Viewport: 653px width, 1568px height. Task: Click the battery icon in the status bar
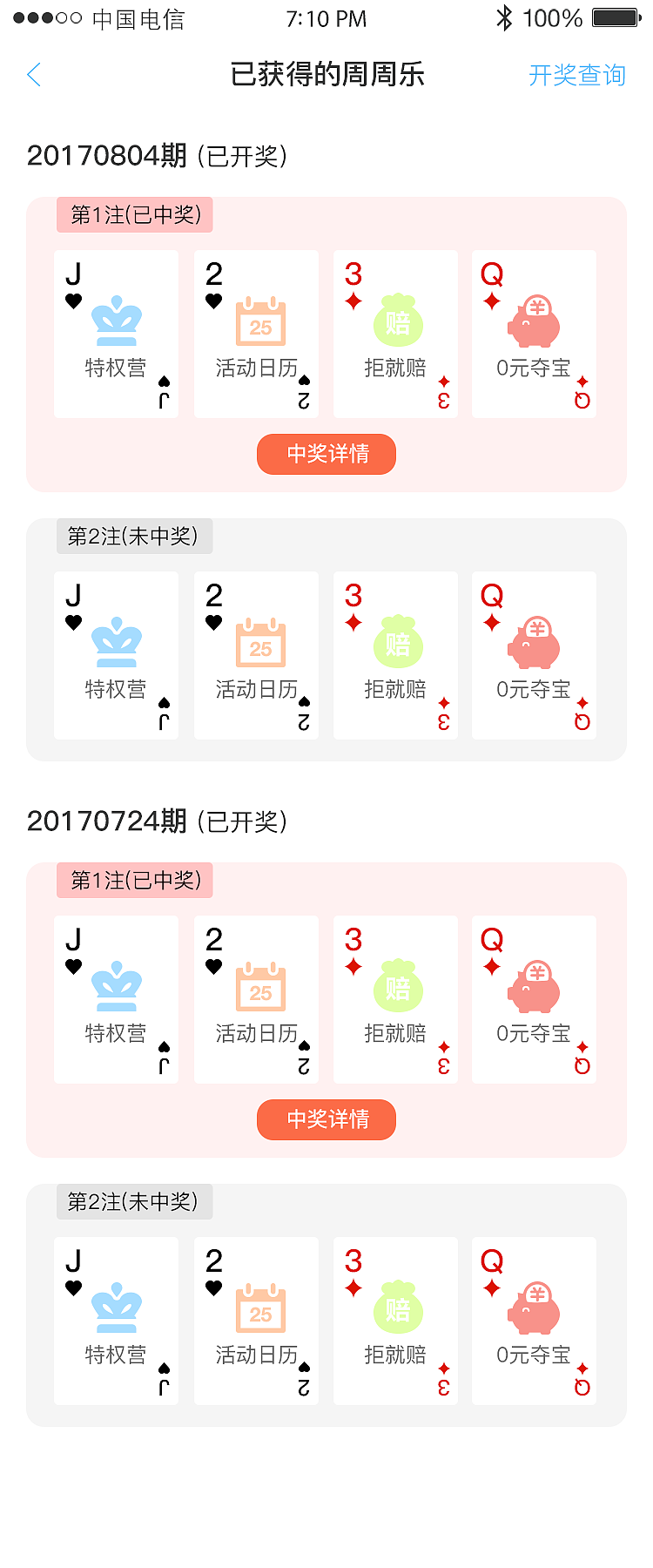point(614,16)
